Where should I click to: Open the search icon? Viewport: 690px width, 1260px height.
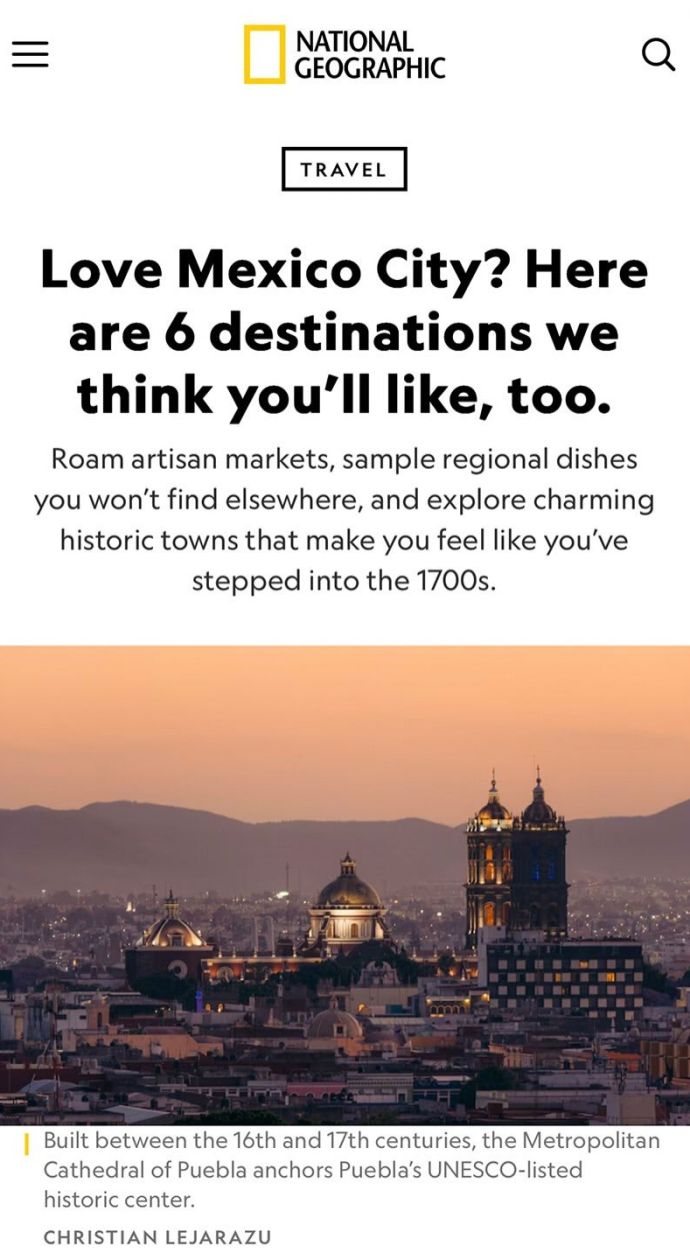[658, 54]
